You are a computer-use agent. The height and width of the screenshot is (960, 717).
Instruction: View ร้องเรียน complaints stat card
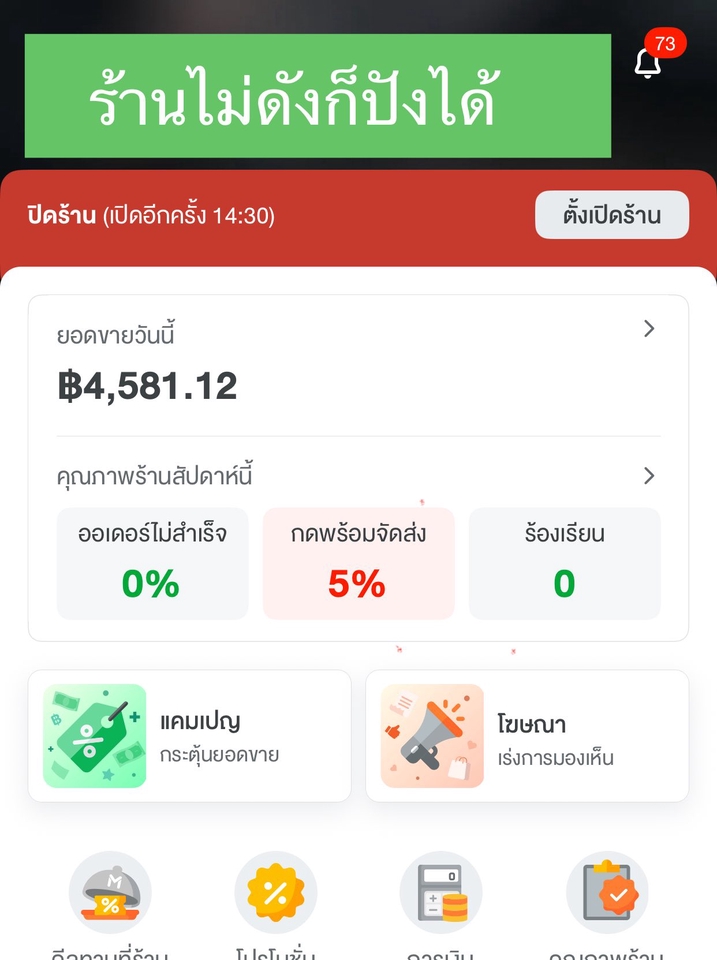click(564, 563)
